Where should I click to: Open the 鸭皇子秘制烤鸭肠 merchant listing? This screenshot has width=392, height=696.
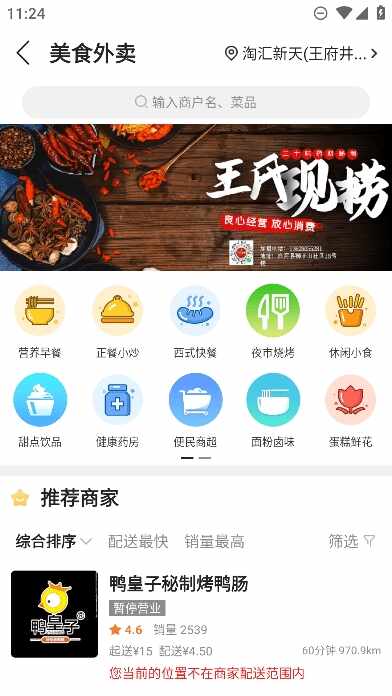click(x=196, y=627)
